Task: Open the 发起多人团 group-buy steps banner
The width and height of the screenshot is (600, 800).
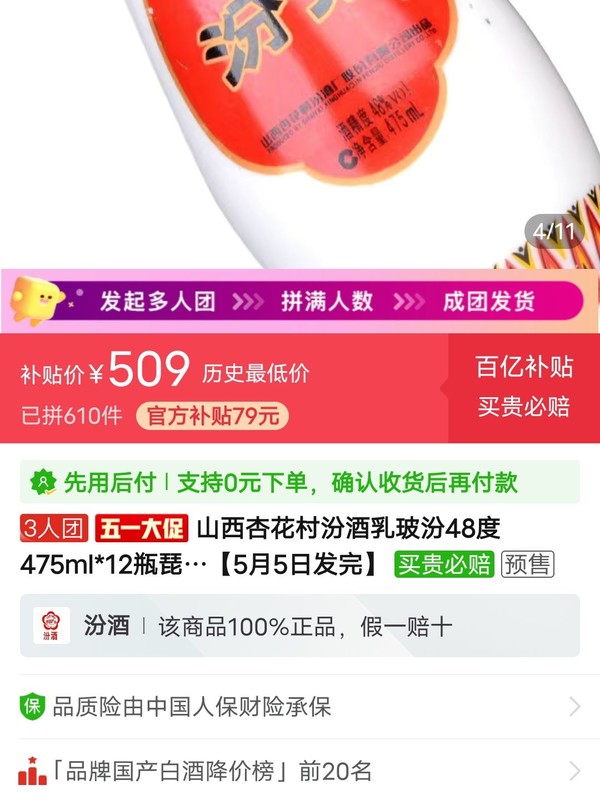Action: point(300,301)
